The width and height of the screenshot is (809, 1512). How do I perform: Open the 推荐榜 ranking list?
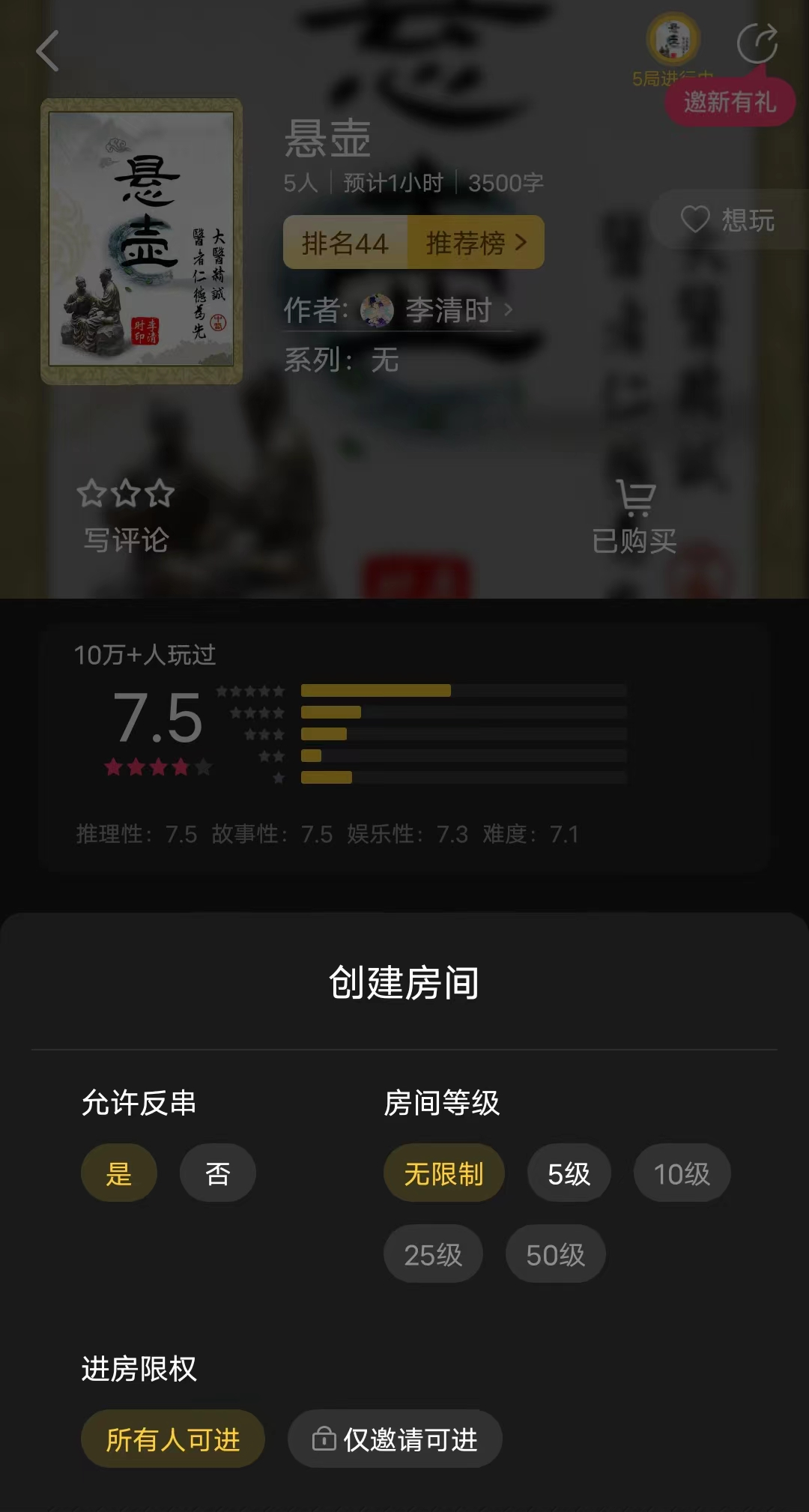tap(475, 243)
